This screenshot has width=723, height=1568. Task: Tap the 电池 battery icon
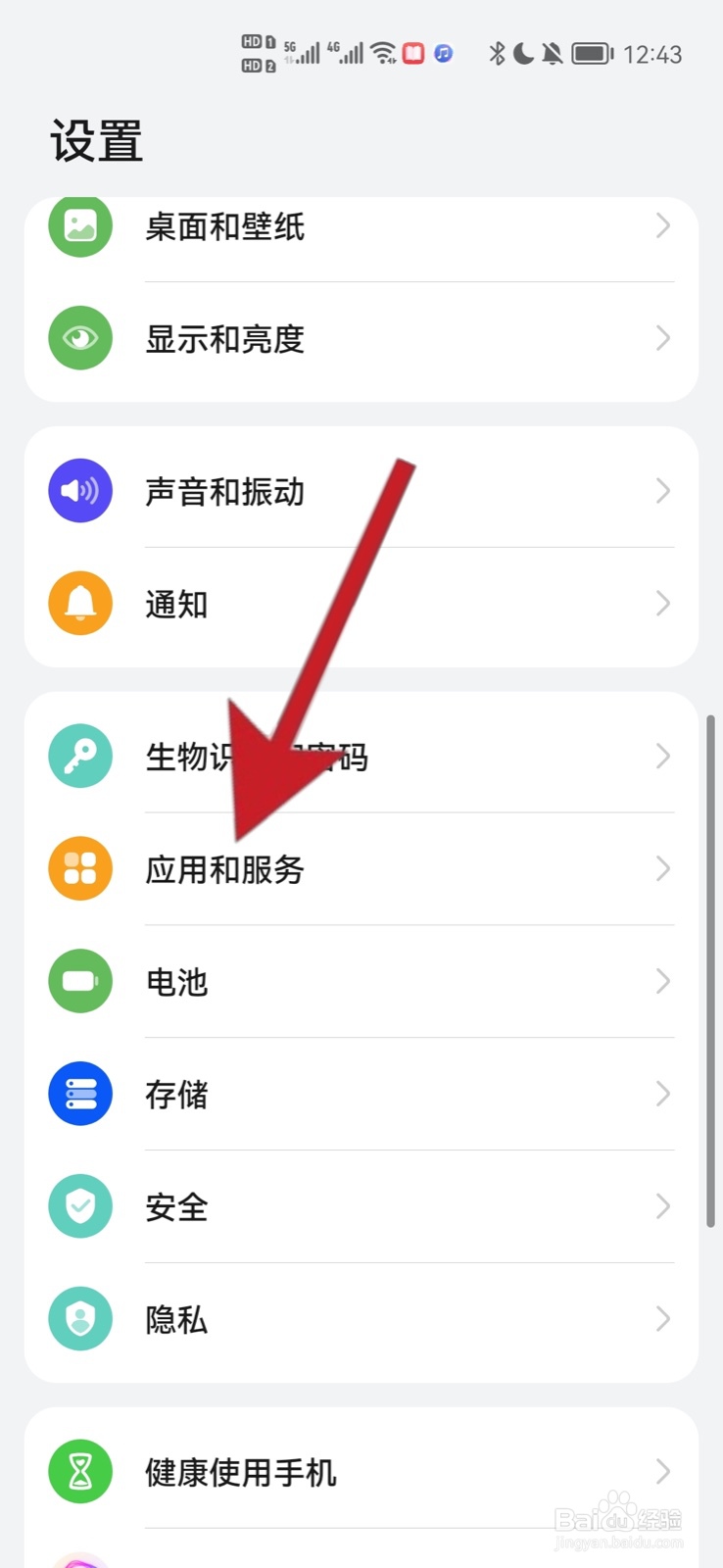point(79,981)
